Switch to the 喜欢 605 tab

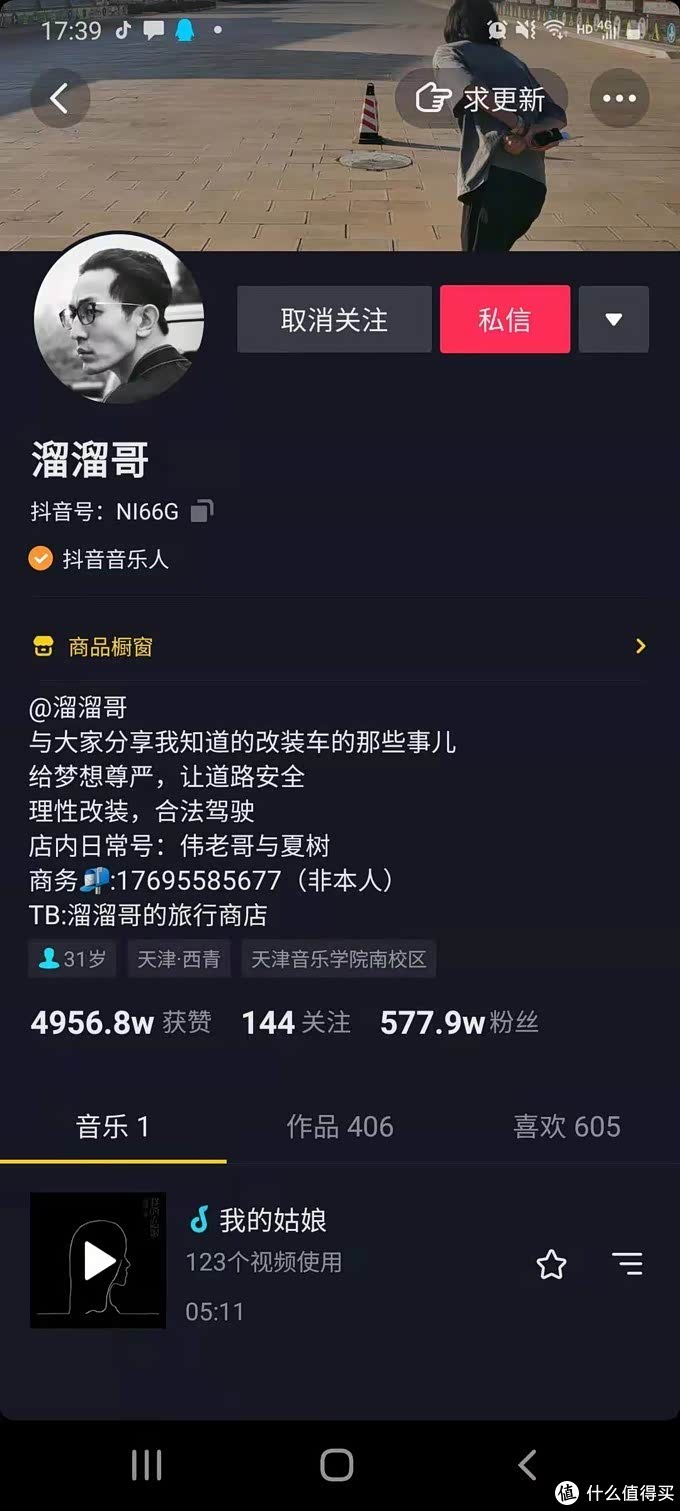coord(566,1127)
